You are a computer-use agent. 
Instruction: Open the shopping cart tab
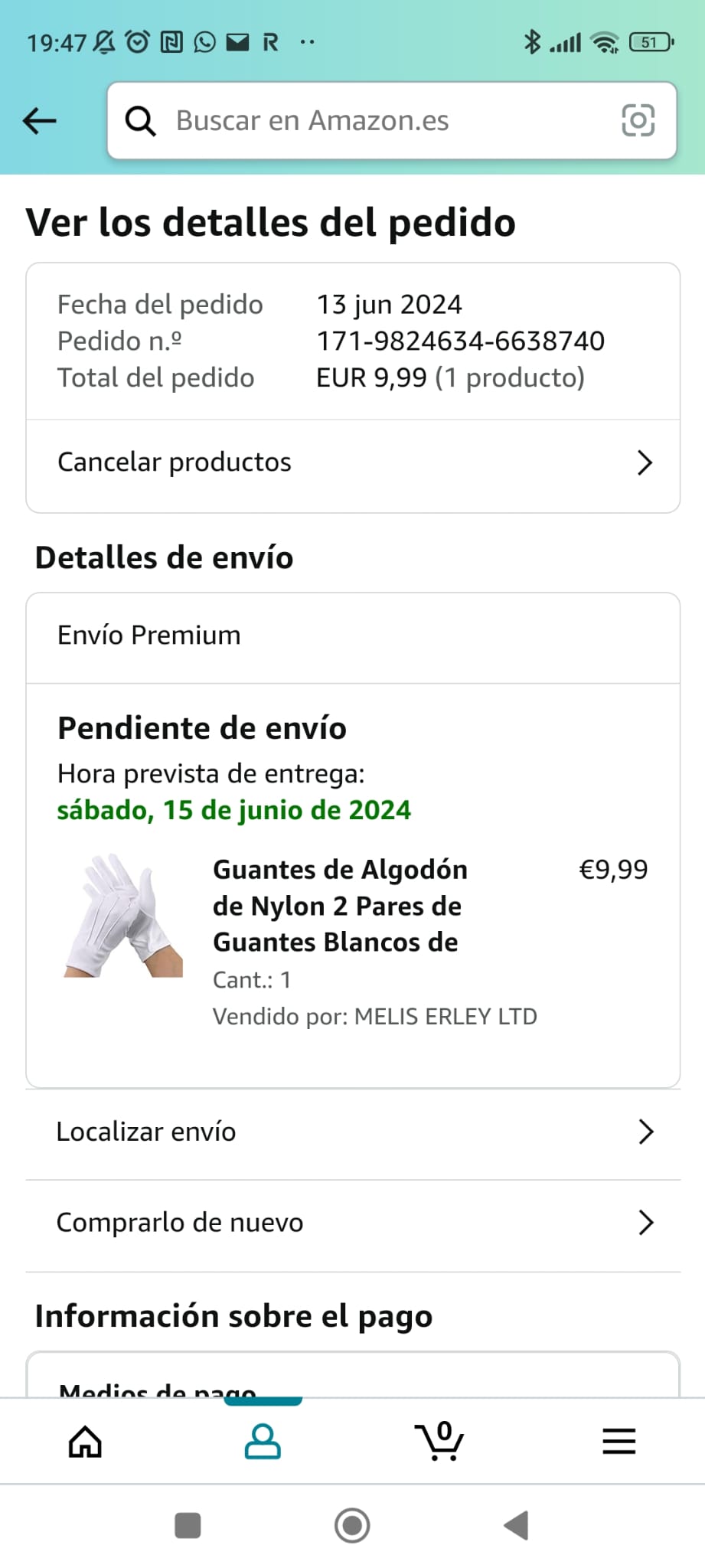pos(439,1441)
